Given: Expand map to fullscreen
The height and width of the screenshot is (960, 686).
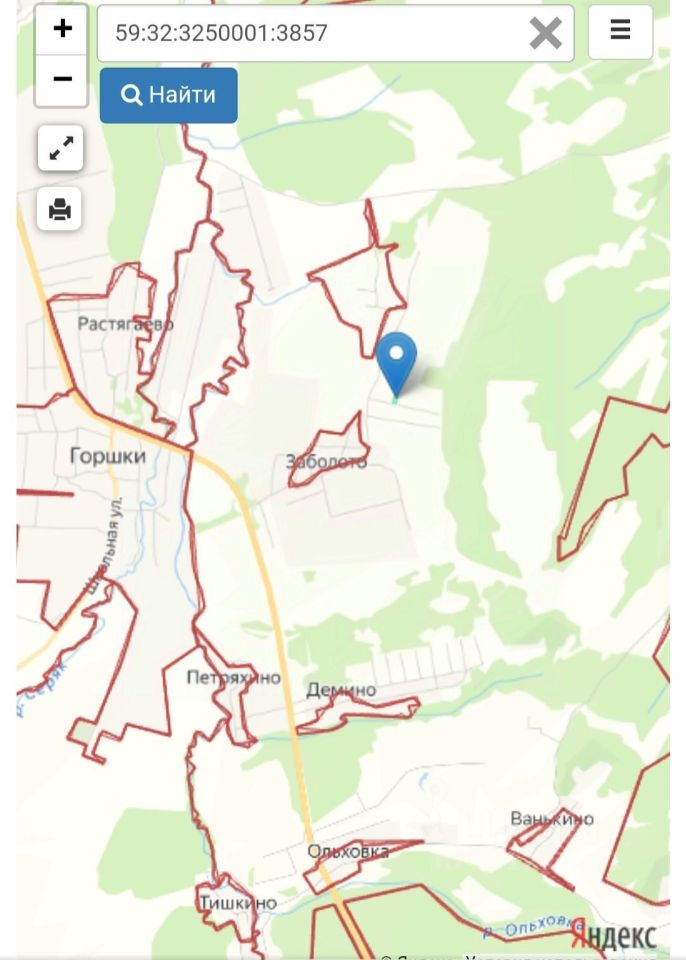Looking at the screenshot, I should tap(61, 150).
